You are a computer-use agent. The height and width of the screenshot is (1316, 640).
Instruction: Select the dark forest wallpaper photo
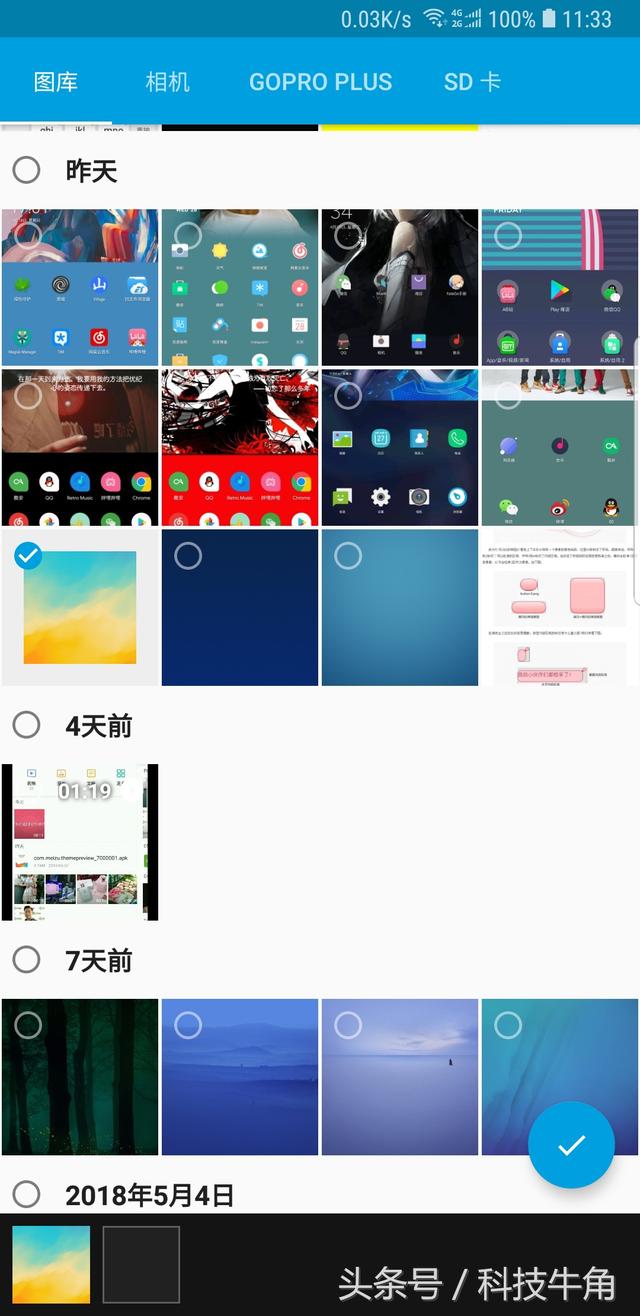pyautogui.click(x=80, y=1077)
